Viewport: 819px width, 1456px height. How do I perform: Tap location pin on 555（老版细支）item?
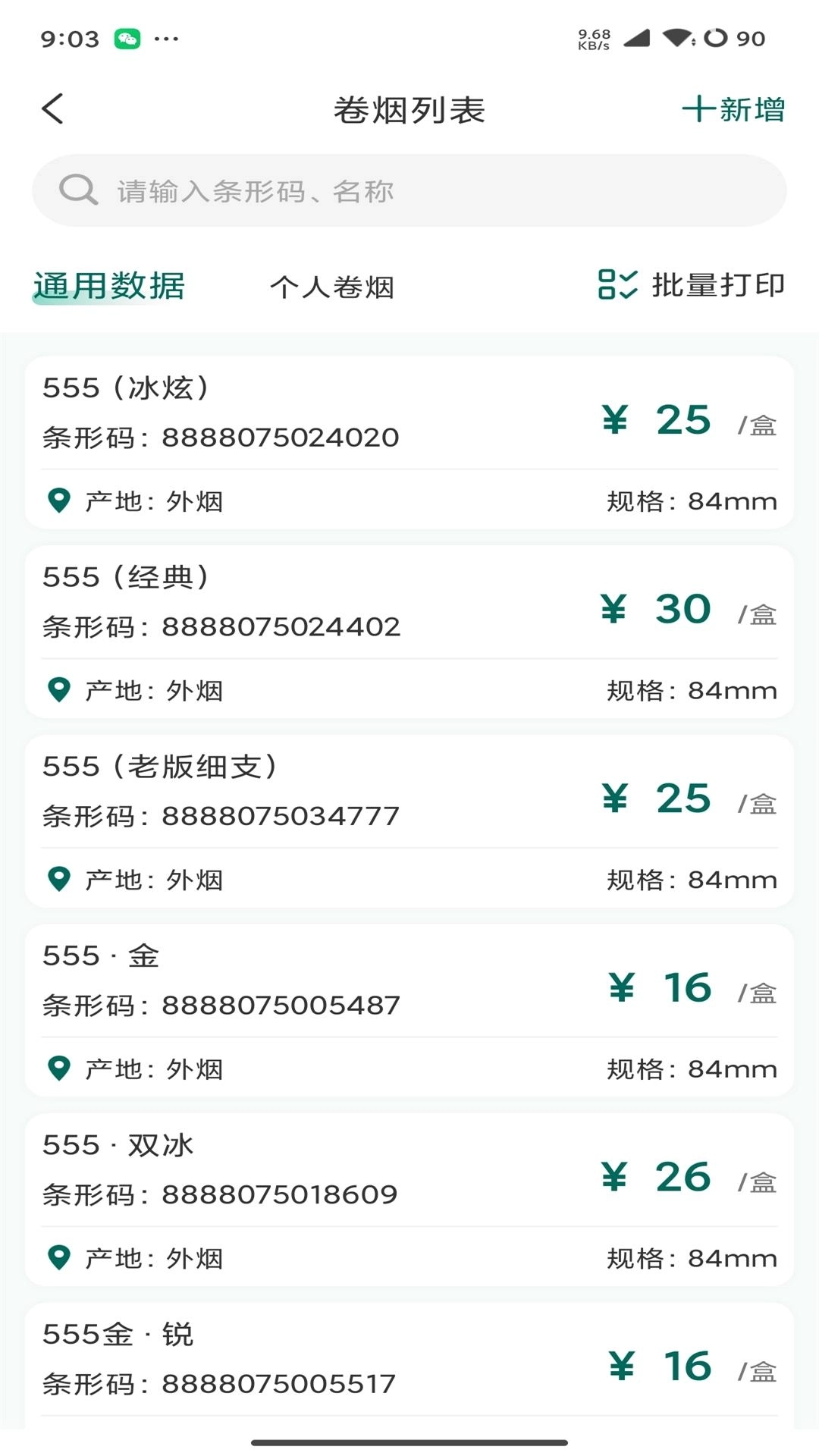coord(61,879)
